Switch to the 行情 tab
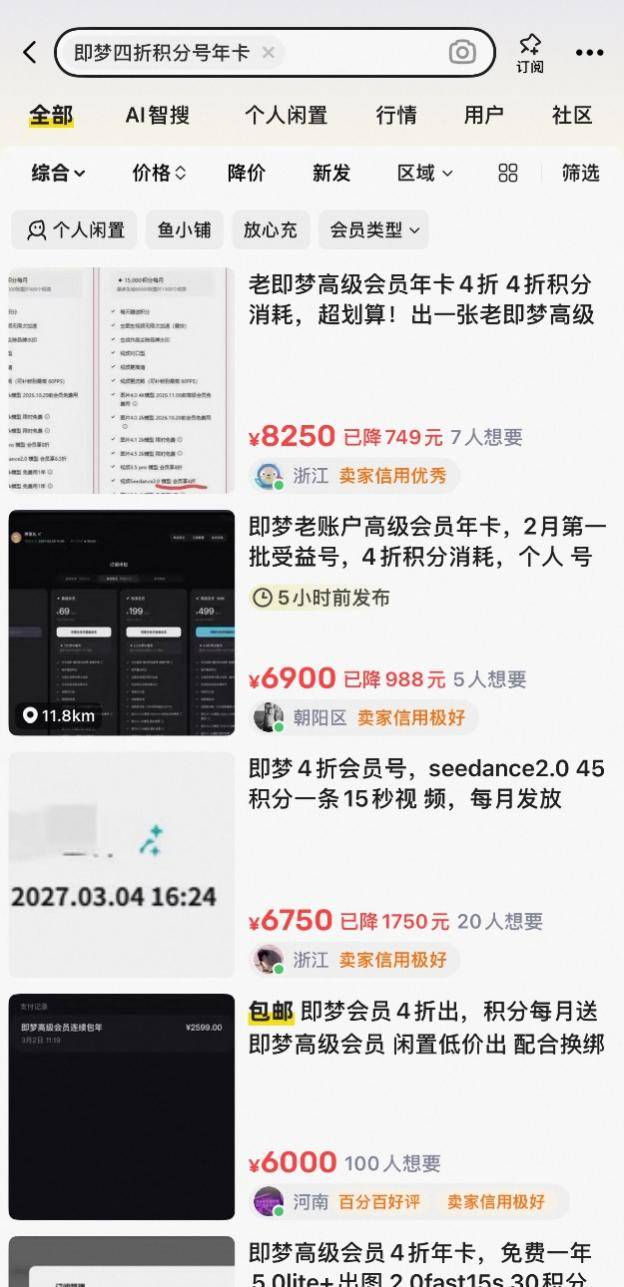This screenshot has width=624, height=1287. tap(396, 115)
